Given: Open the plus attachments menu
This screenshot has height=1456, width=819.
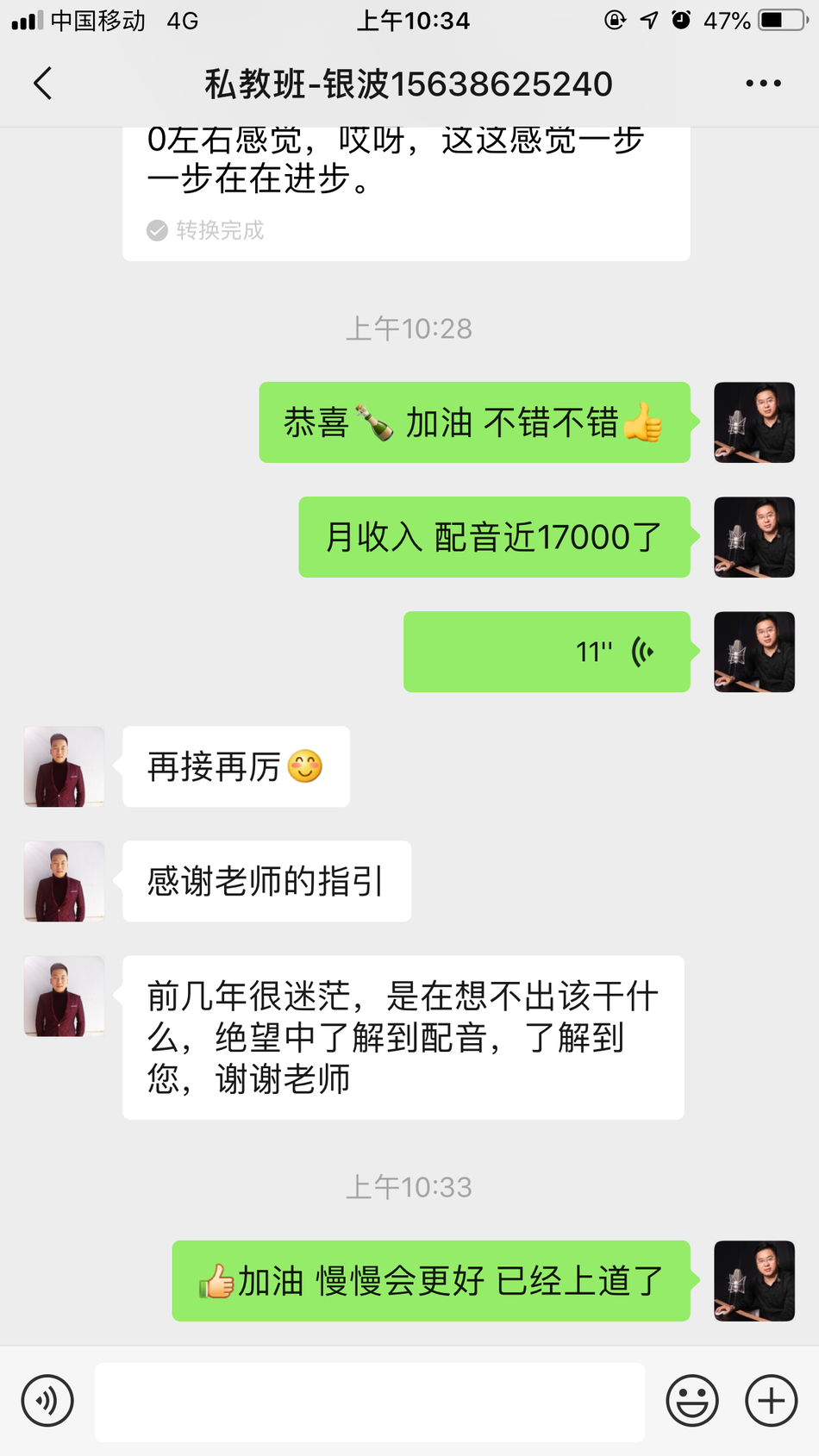Looking at the screenshot, I should coord(771,1401).
